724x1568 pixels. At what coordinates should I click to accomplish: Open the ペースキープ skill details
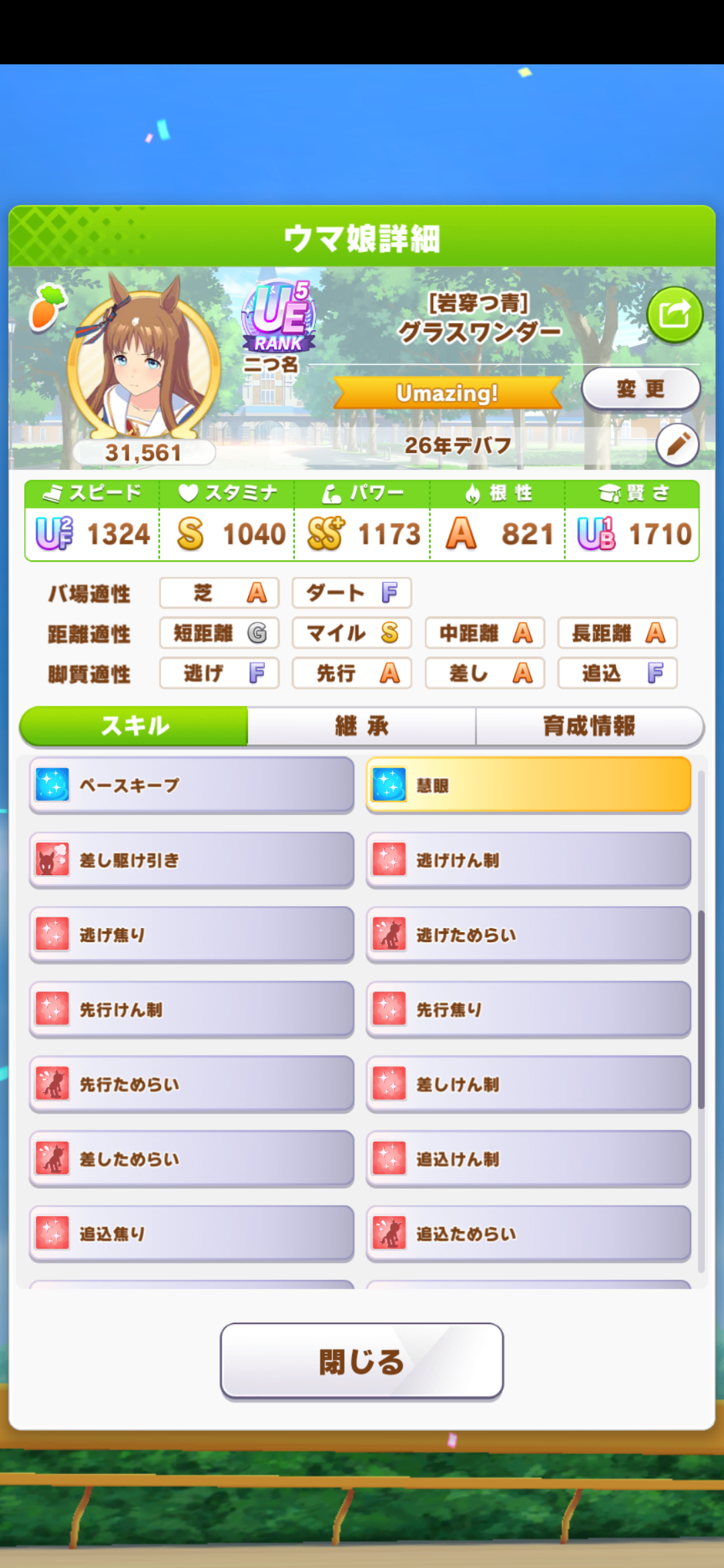pyautogui.click(x=192, y=785)
